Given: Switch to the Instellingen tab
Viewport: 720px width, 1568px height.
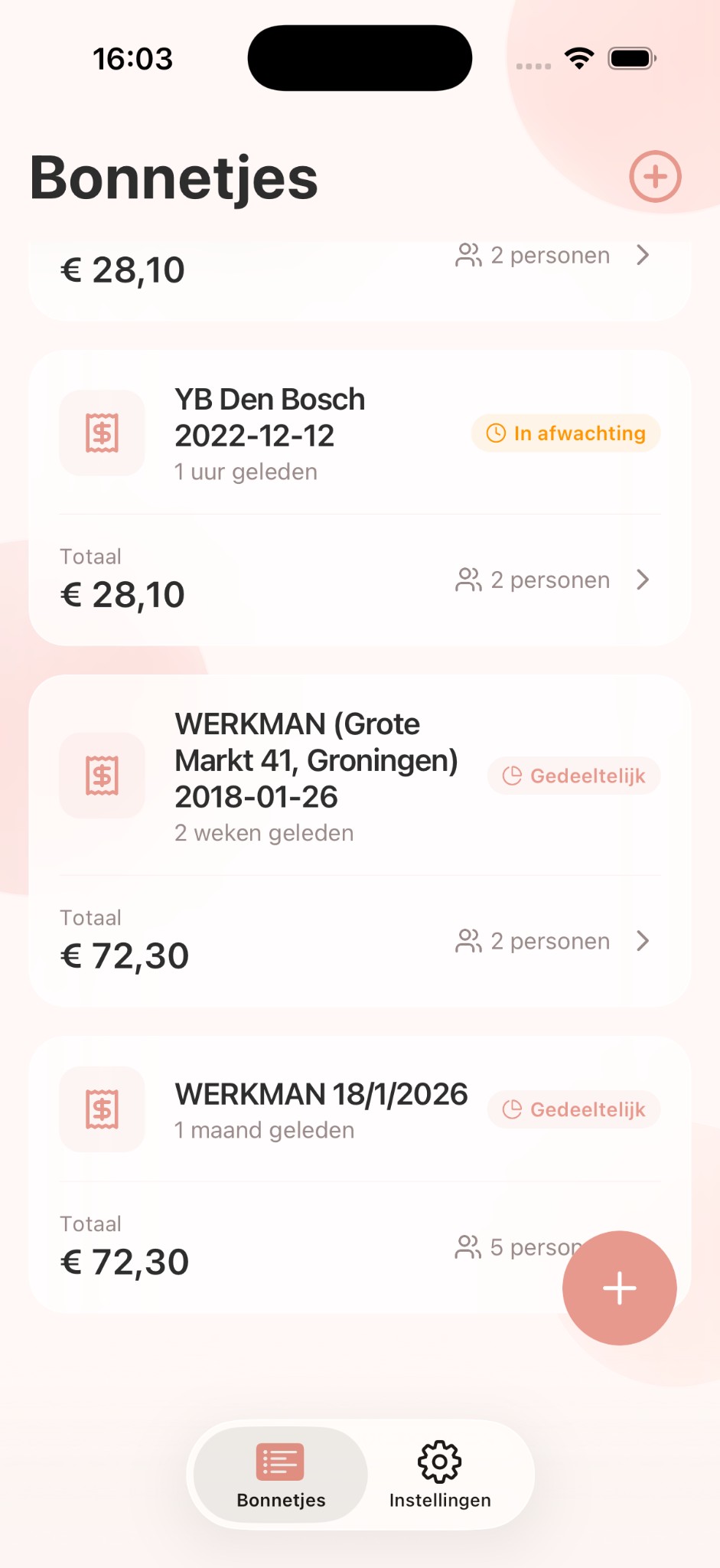Looking at the screenshot, I should point(439,1474).
